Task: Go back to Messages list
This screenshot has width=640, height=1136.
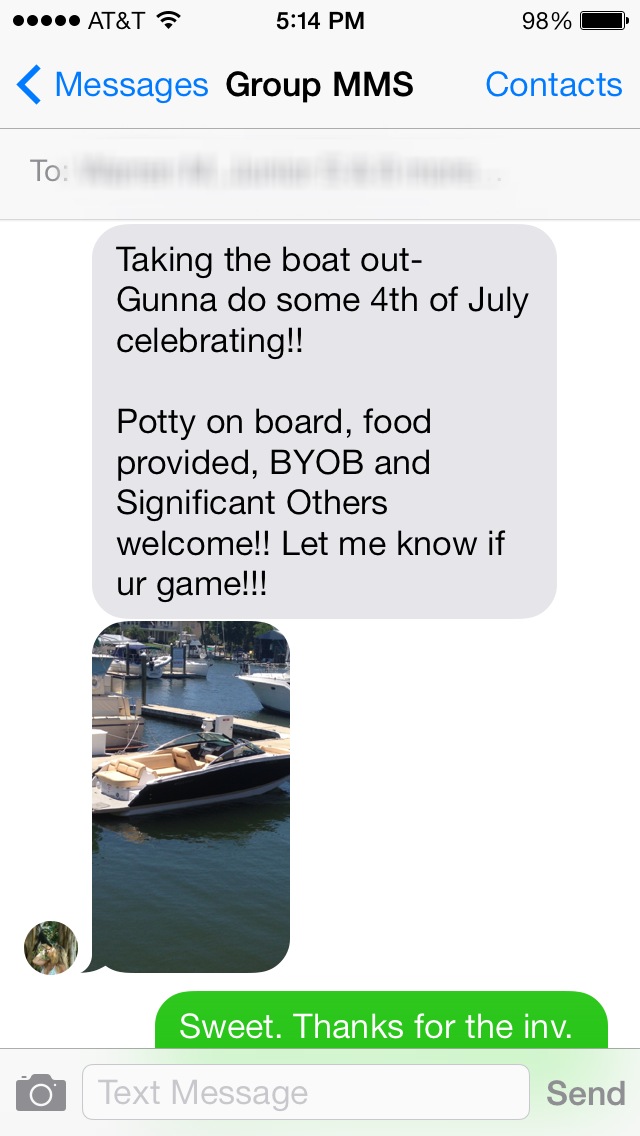Action: (x=112, y=86)
